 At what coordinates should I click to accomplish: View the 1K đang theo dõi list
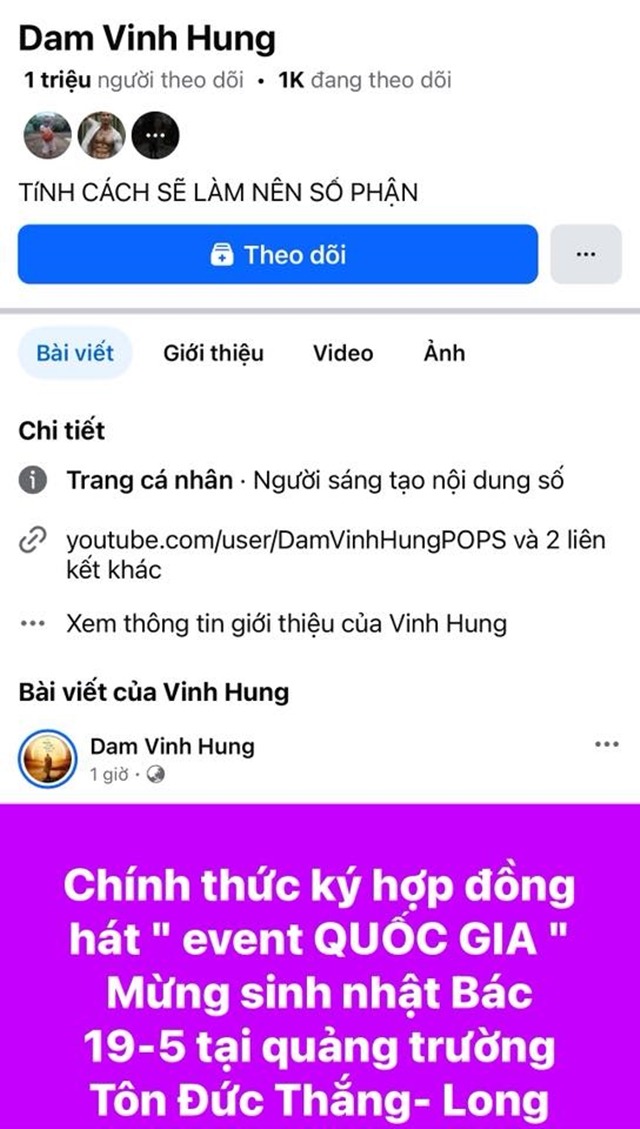point(364,81)
